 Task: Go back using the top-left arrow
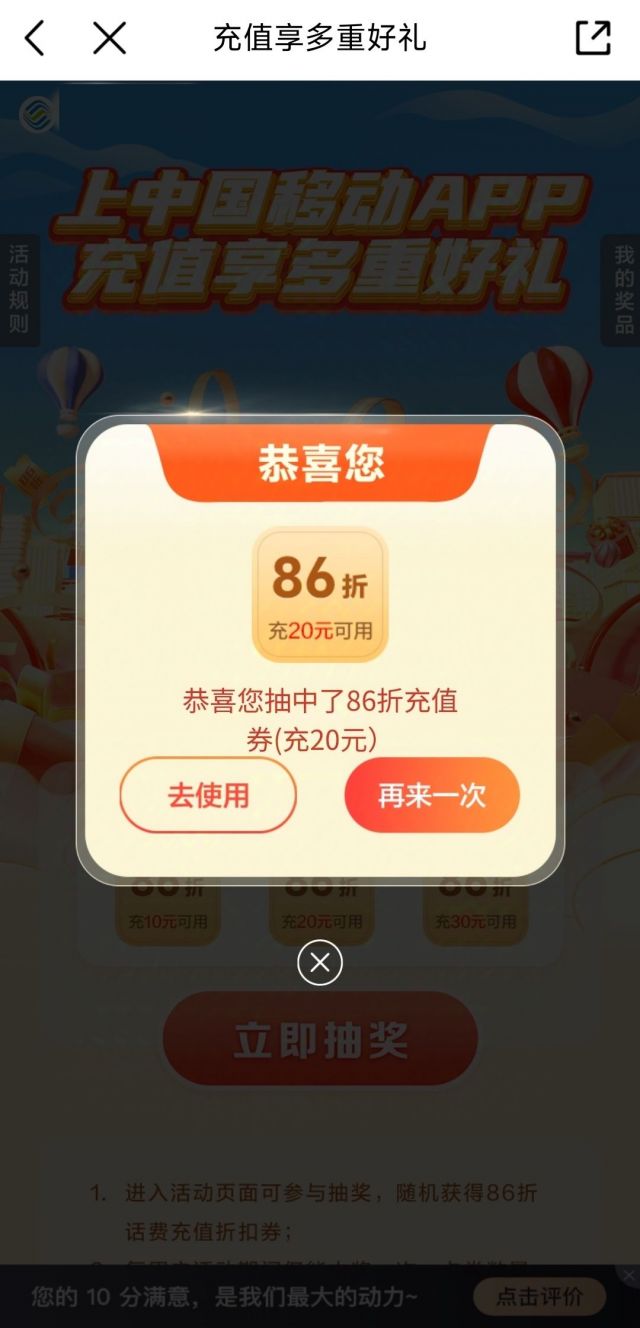35,38
